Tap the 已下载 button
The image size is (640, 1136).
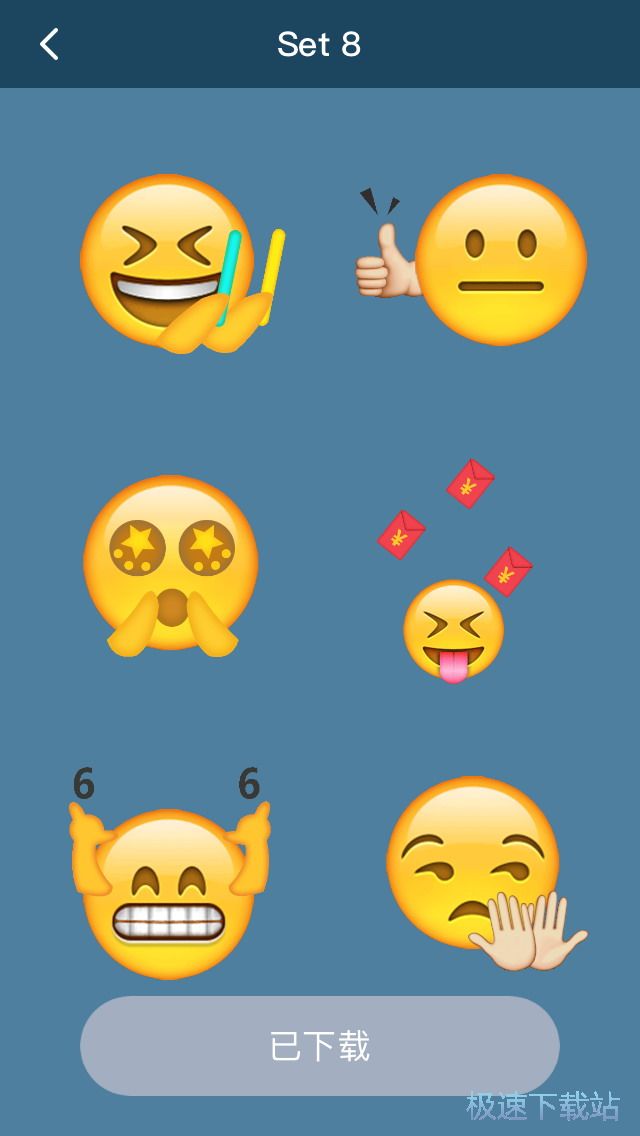coord(319,1046)
